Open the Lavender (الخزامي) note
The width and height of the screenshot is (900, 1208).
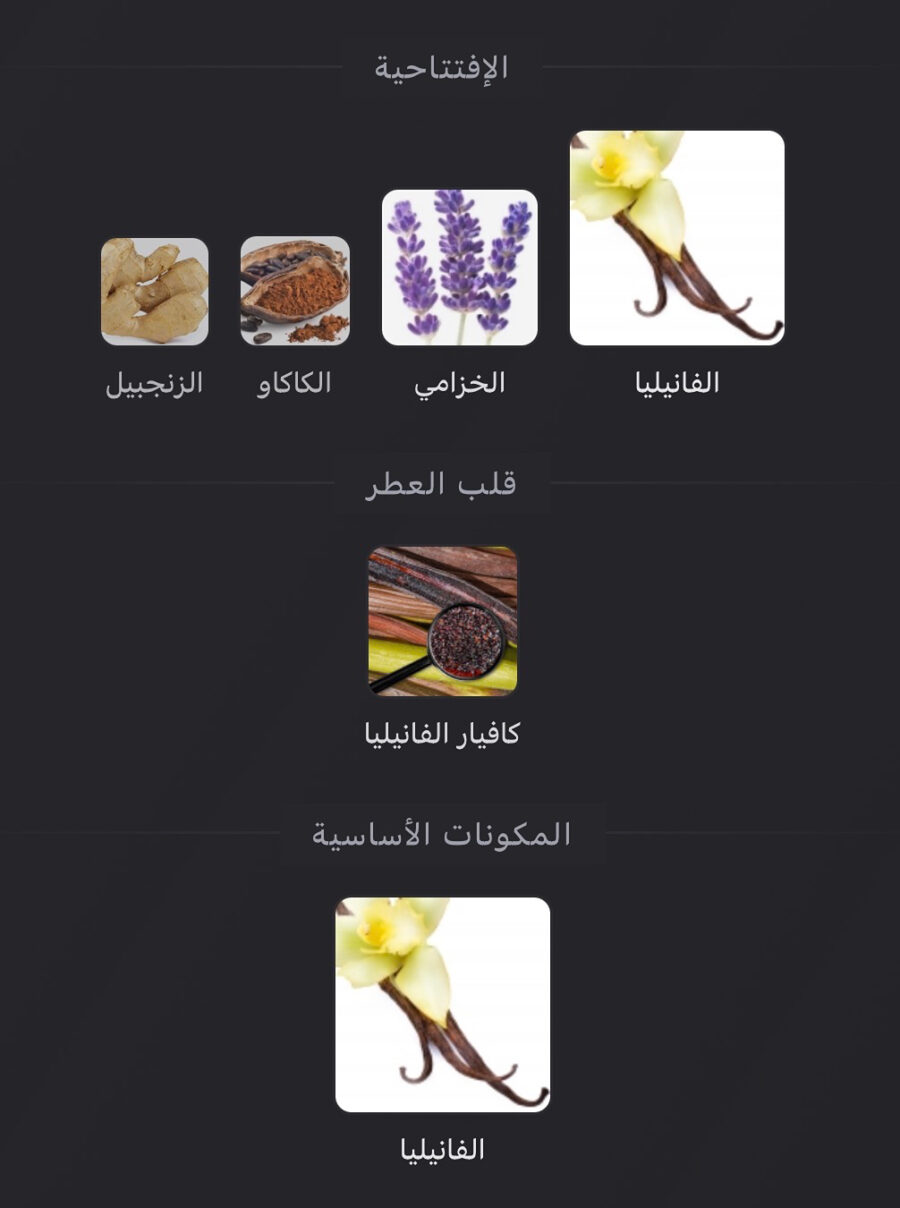460,268
